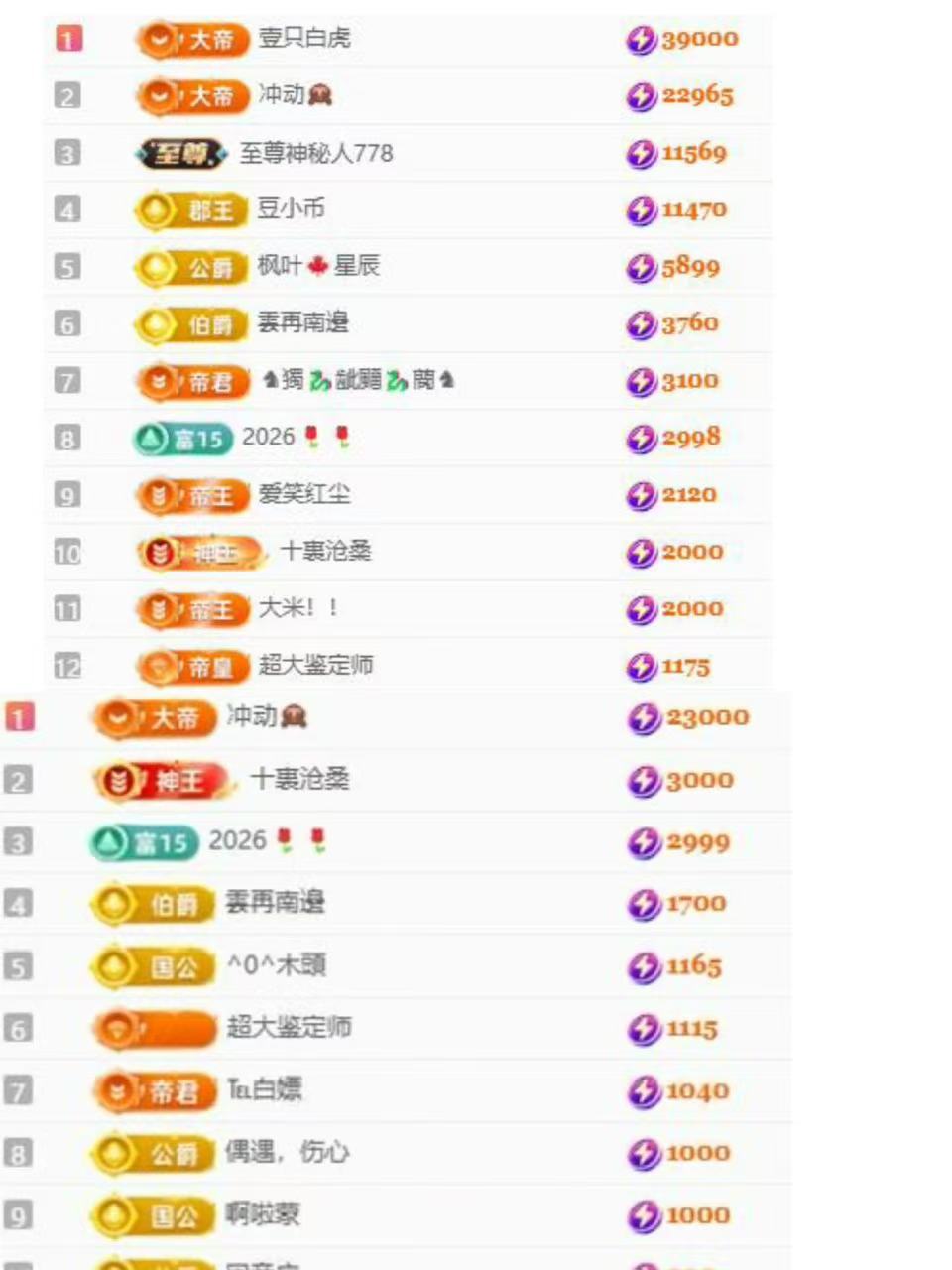Click the lightning coin icon next to 23000

tap(646, 718)
